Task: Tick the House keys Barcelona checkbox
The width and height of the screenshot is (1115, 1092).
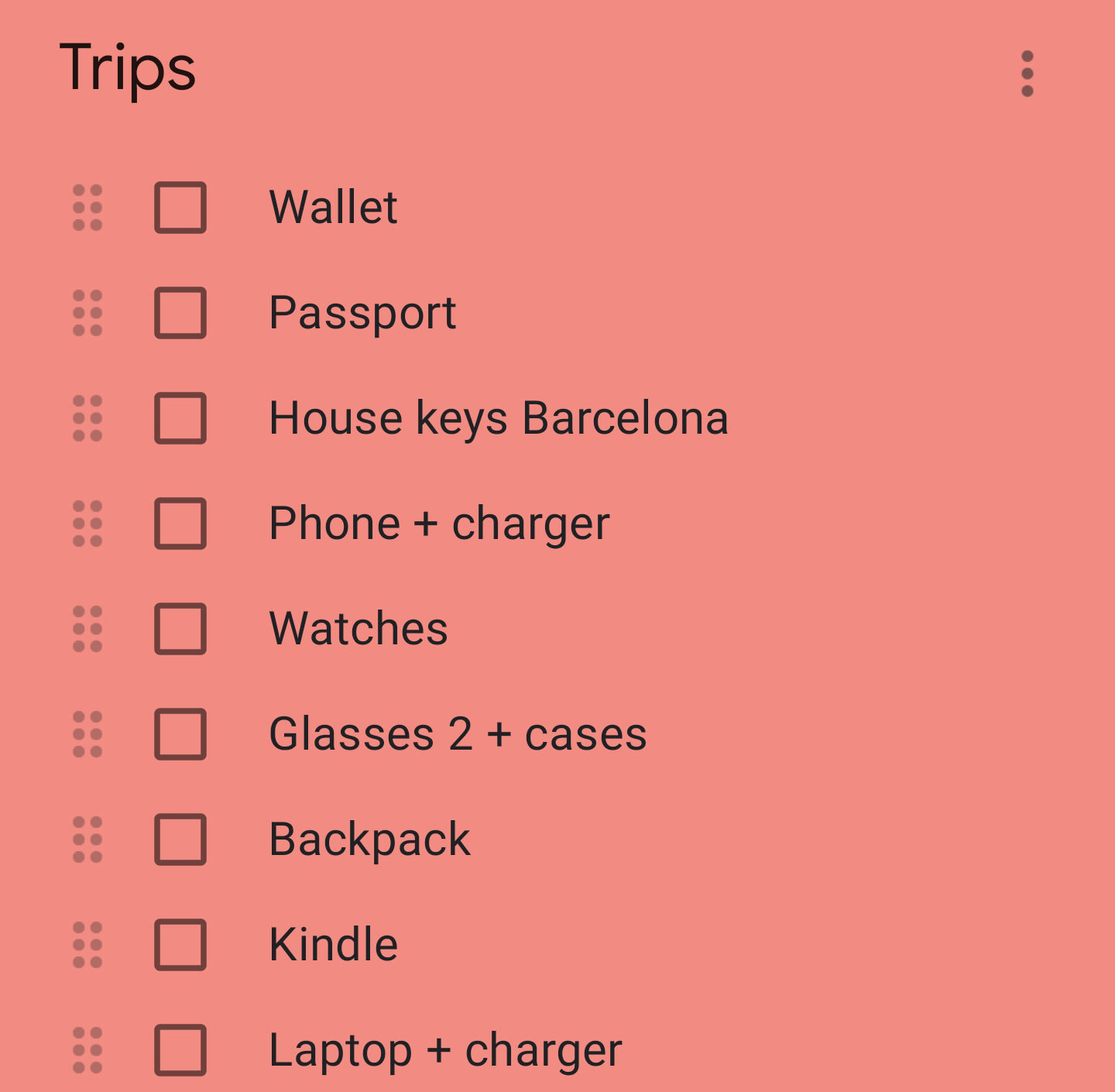Action: (x=180, y=418)
